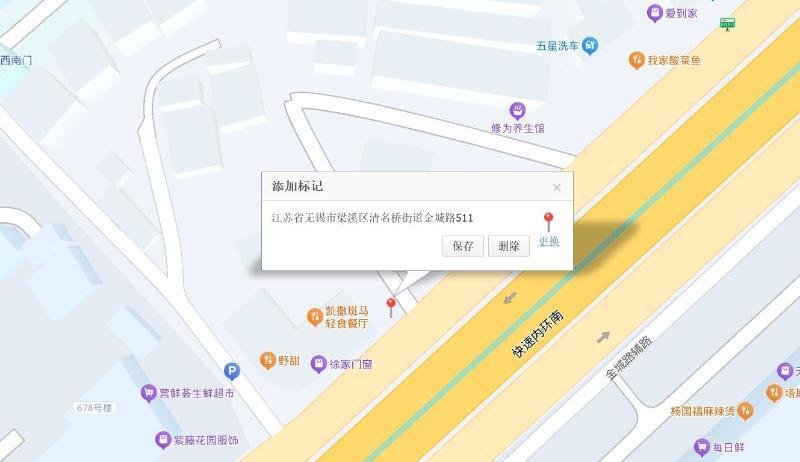The image size is (800, 462).
Task: Select the red marker pin on the map
Action: coord(391,305)
